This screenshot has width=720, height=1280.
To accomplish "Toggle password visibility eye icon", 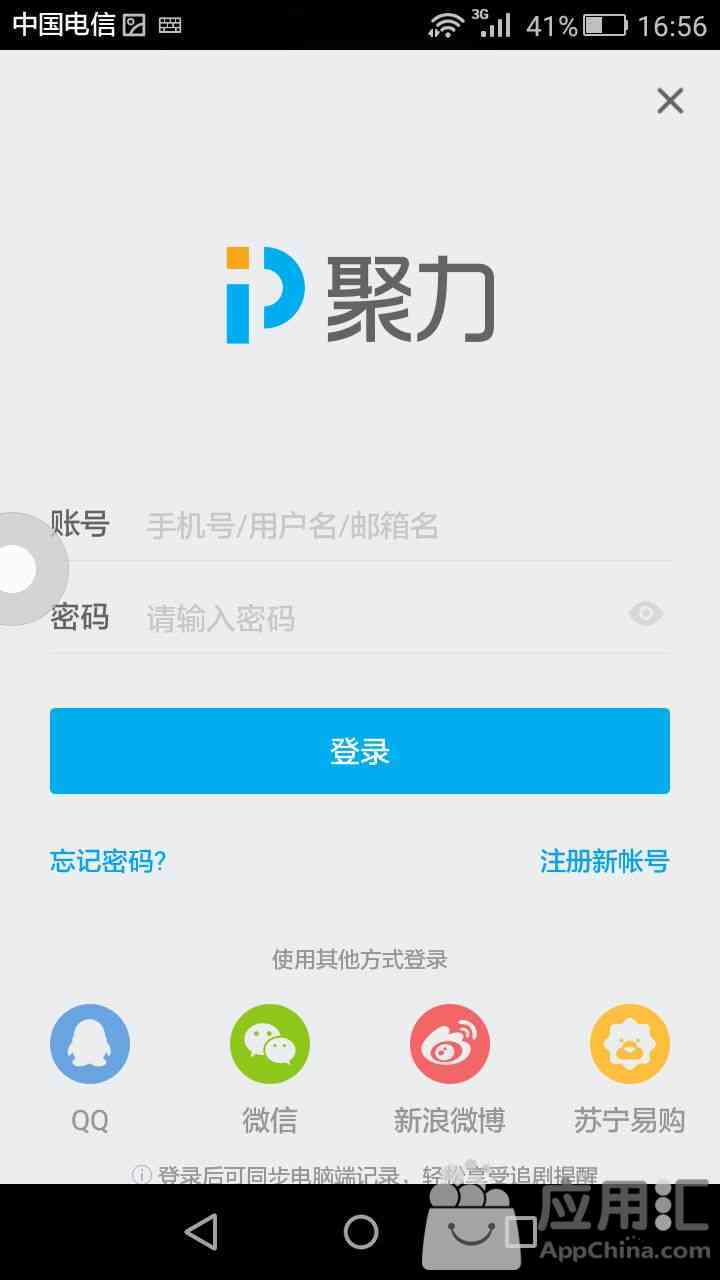I will (646, 614).
